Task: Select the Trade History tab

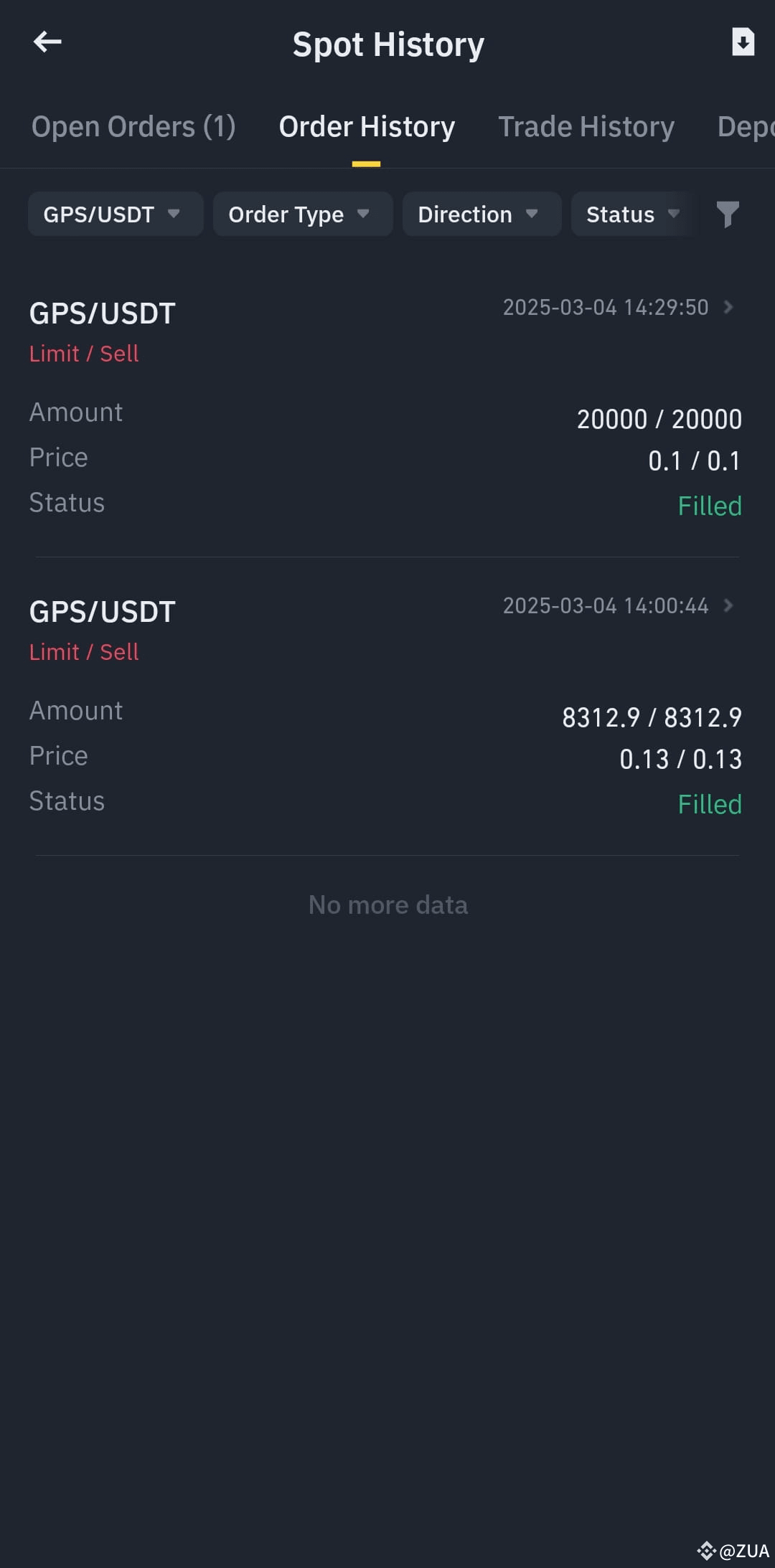Action: point(586,126)
